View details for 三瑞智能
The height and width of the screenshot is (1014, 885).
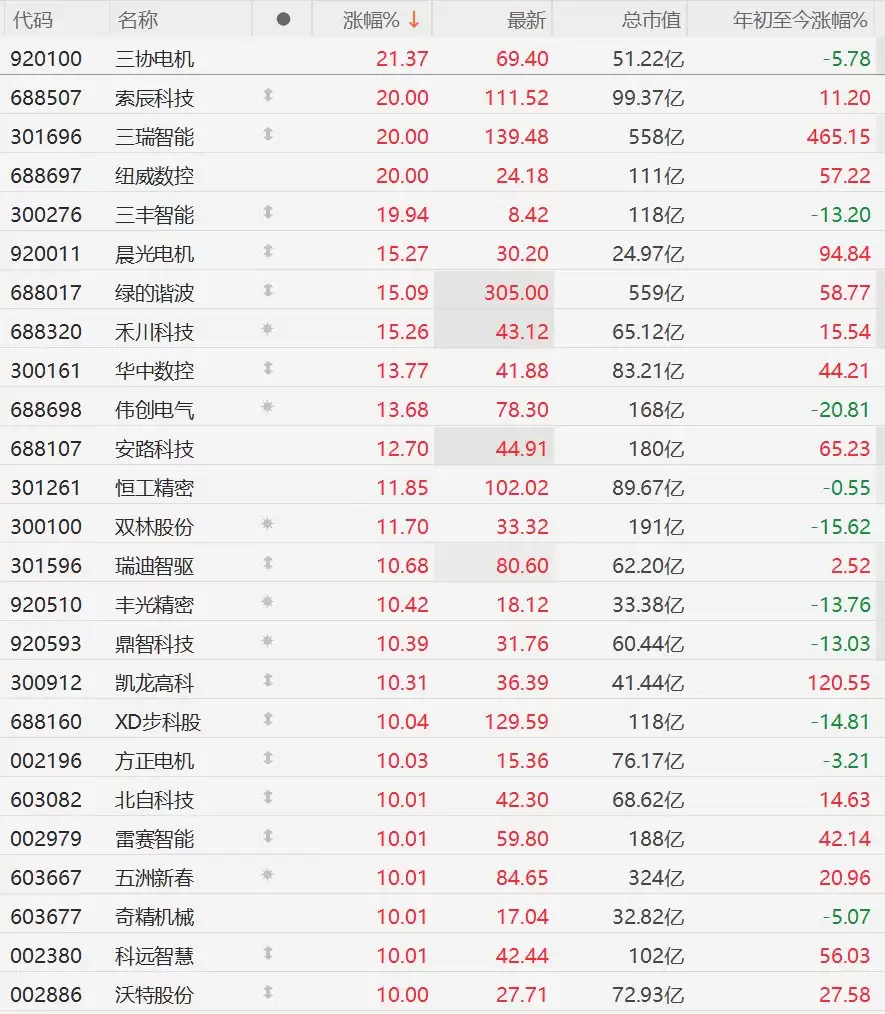coord(442,136)
